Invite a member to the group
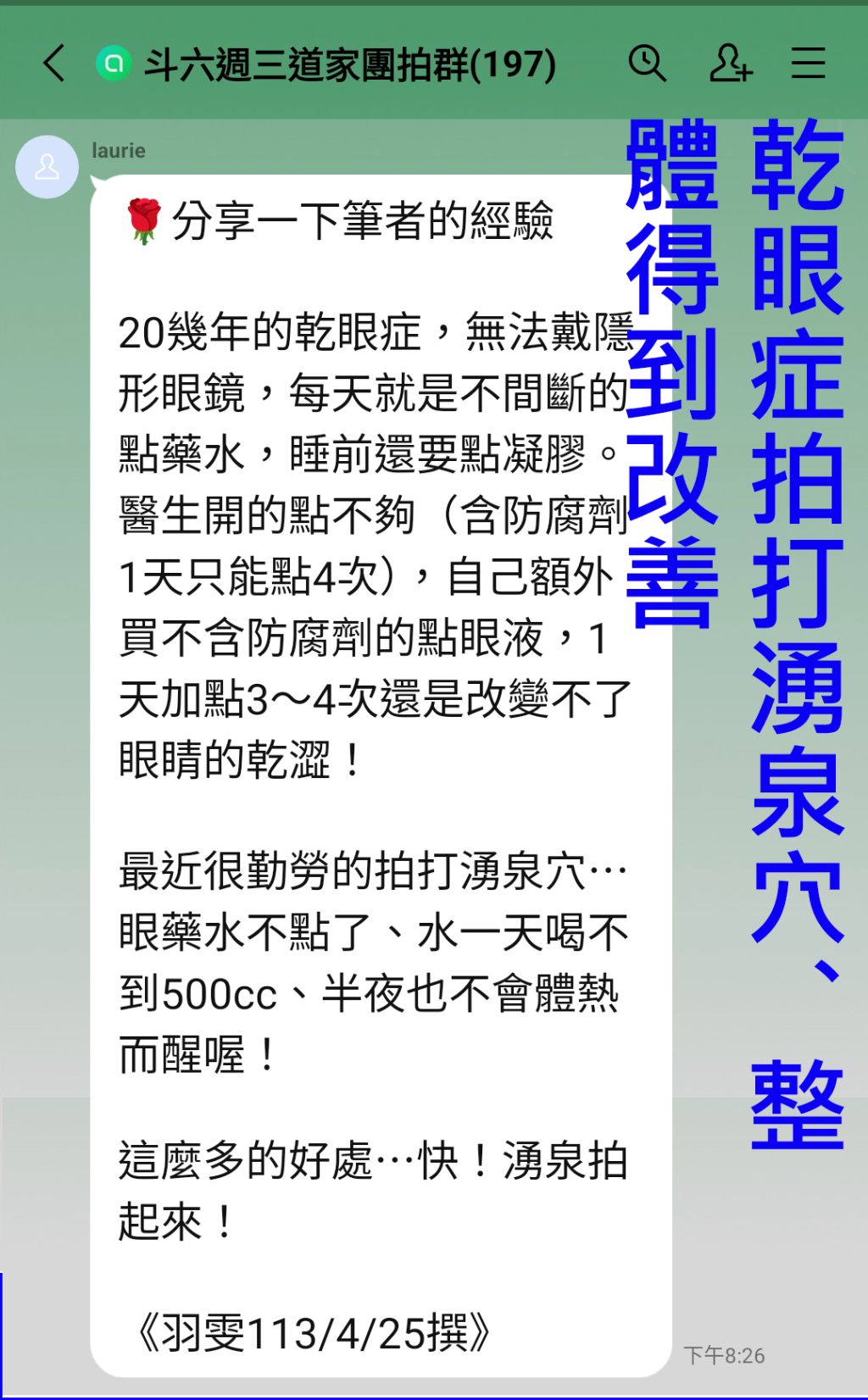 coord(730,64)
